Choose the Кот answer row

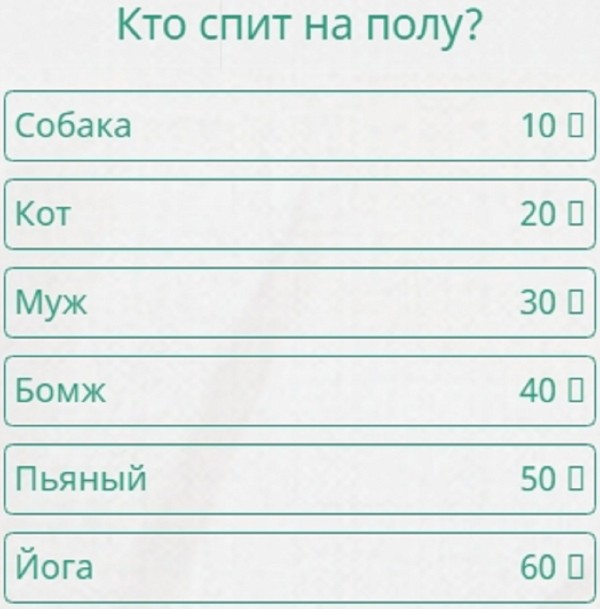pos(300,214)
